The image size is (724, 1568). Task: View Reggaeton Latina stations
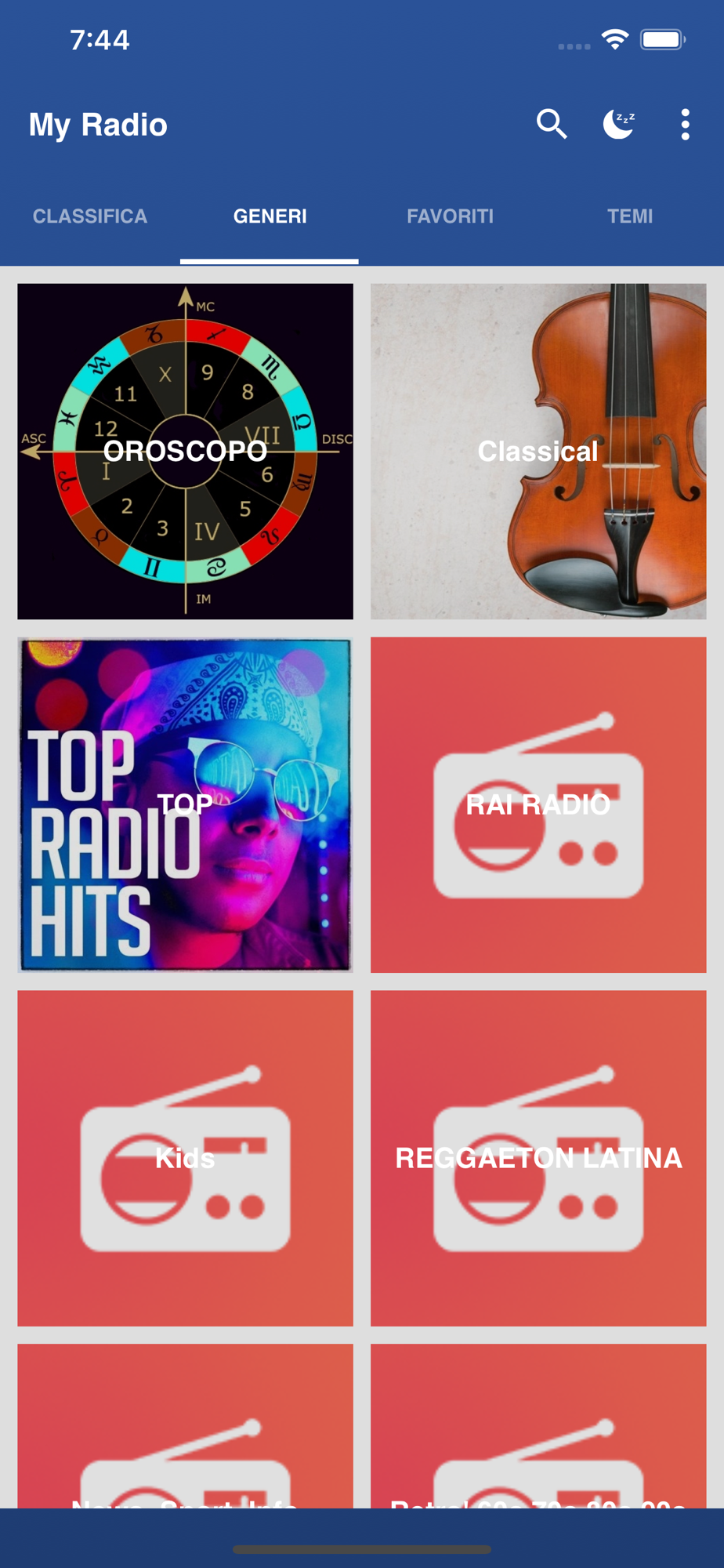tap(538, 1158)
